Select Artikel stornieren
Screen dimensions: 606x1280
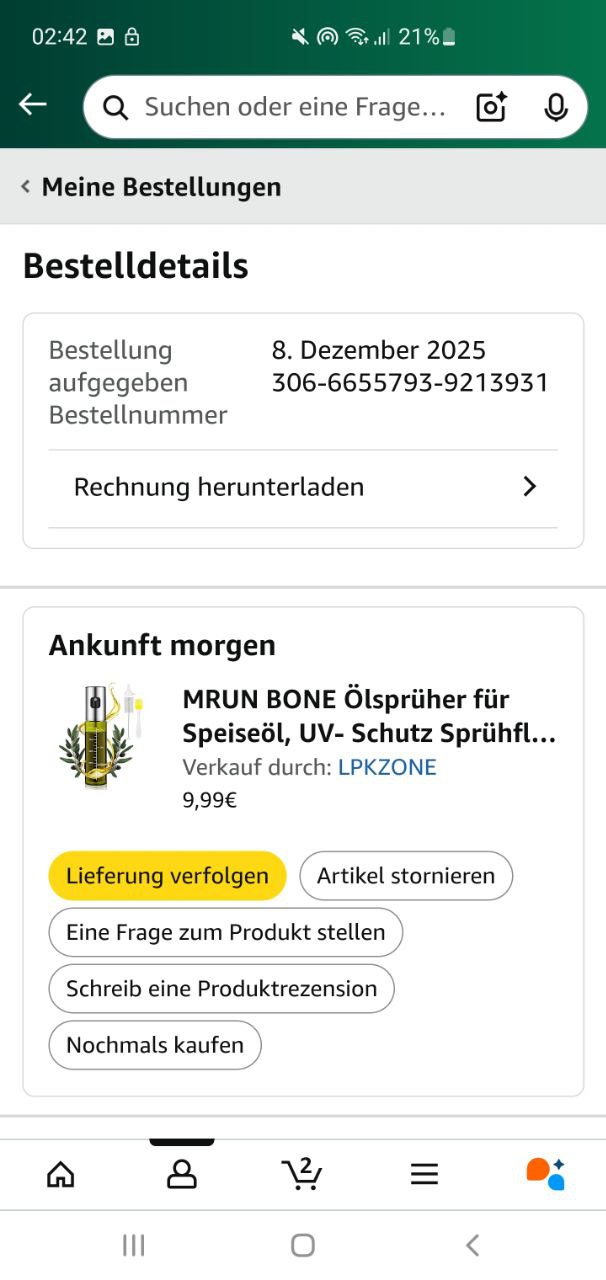(406, 876)
